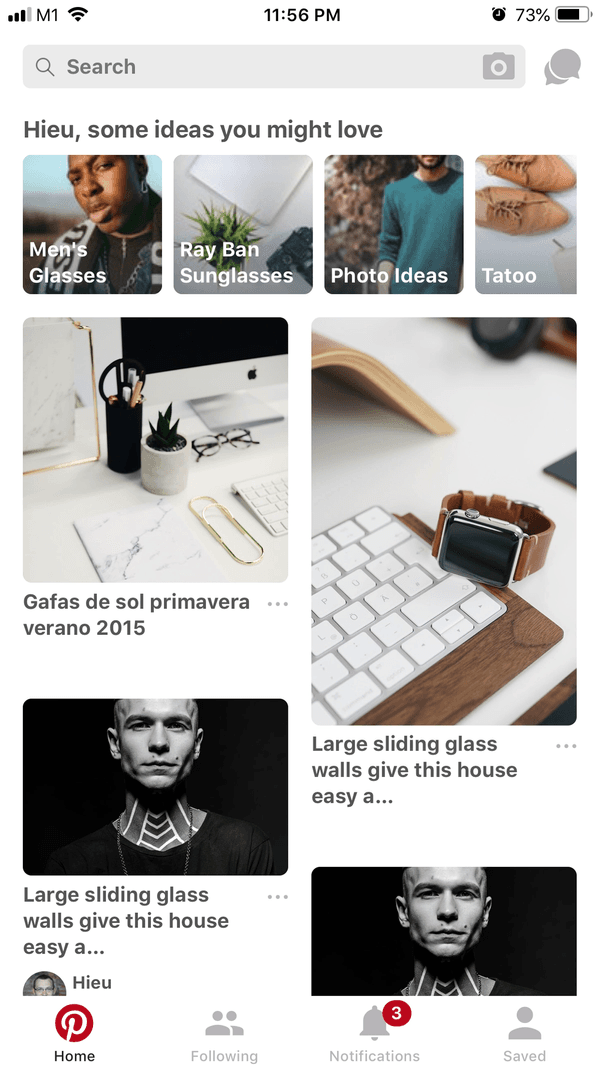The height and width of the screenshot is (1067, 600).
Task: Open options for Gafas de sol primavera pin
Action: click(278, 604)
